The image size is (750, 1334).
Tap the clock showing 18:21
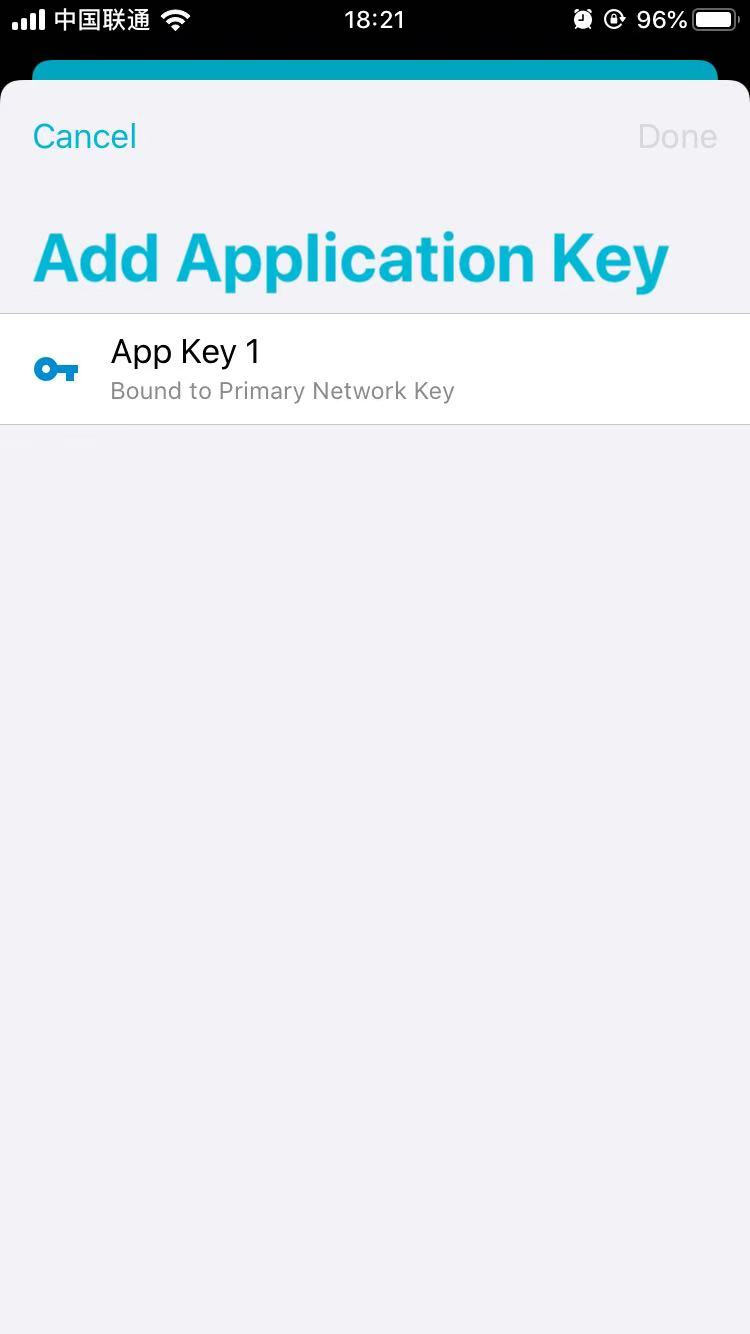point(375,19)
